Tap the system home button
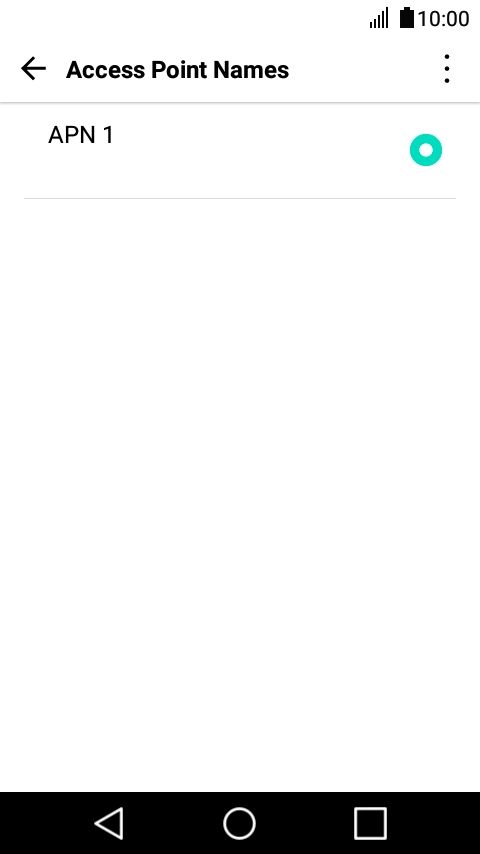Viewport: 480px width, 854px height. point(239,823)
